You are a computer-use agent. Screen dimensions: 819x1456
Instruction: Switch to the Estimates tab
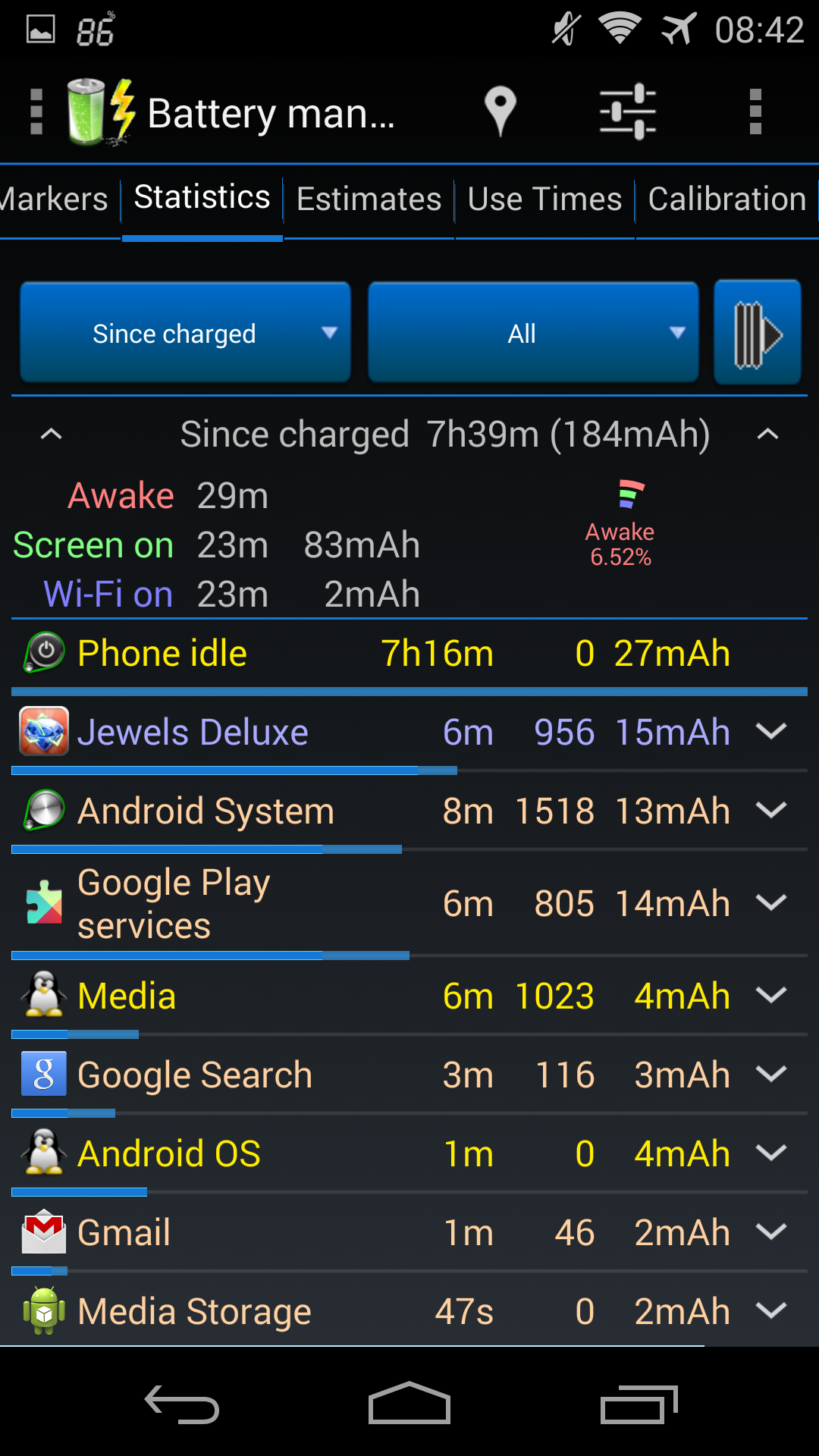(x=369, y=199)
